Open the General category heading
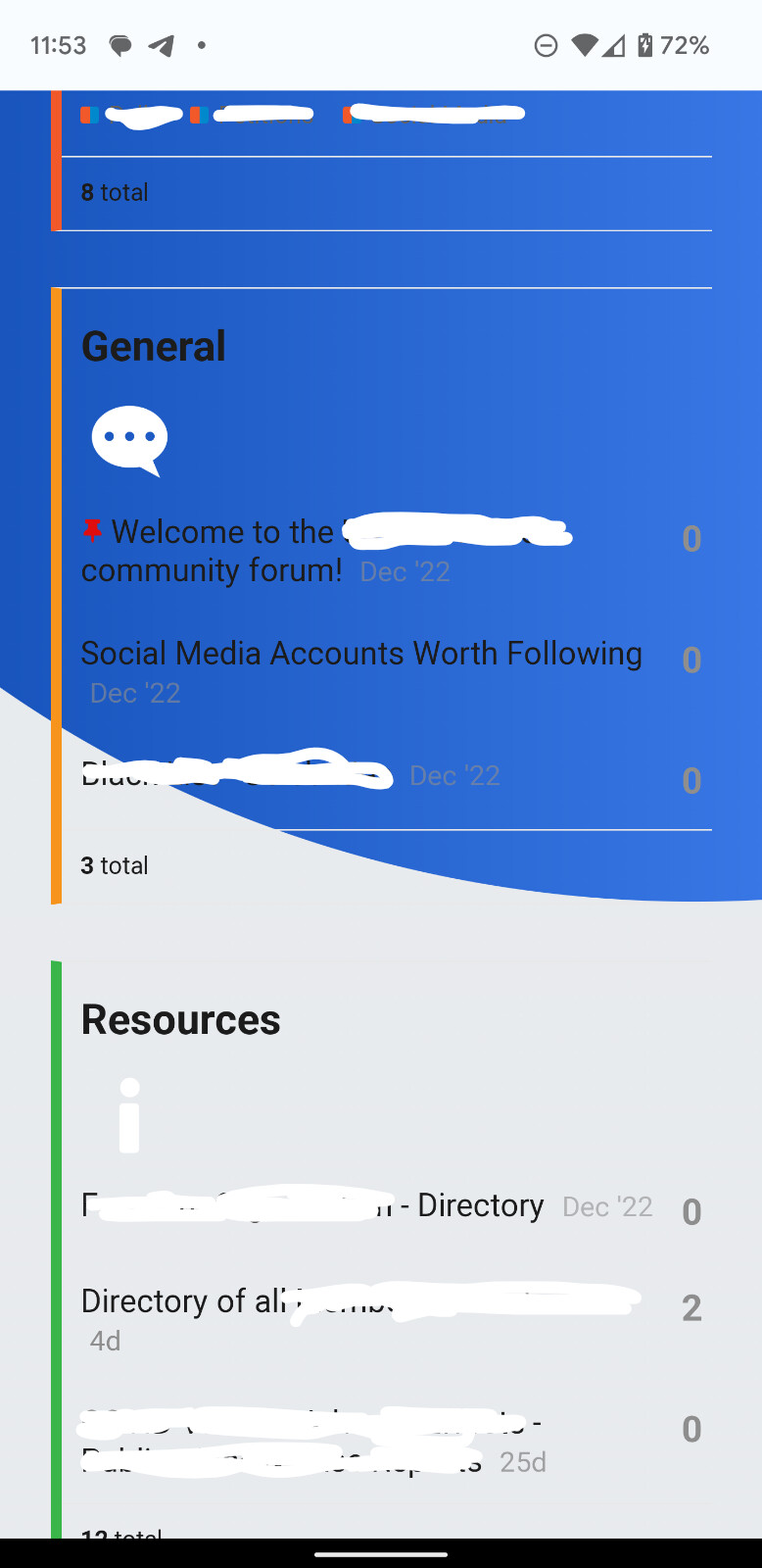 click(x=154, y=347)
